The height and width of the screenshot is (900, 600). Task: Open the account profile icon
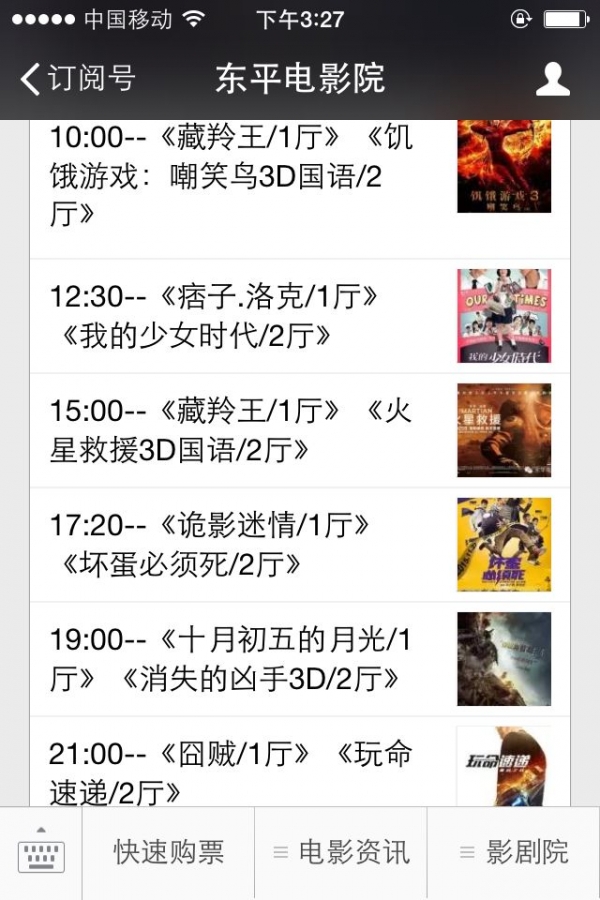click(552, 79)
